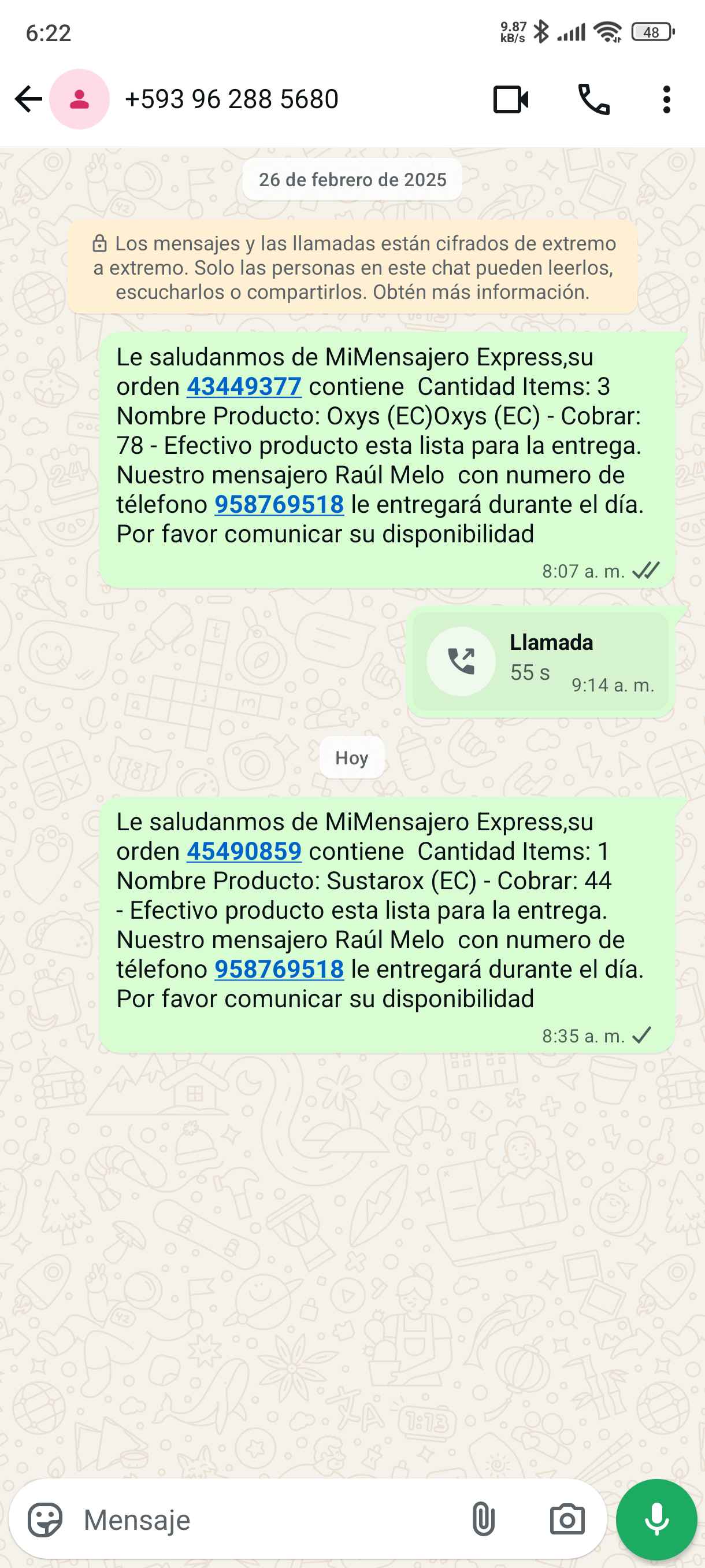Go back to the chats list

coord(28,99)
